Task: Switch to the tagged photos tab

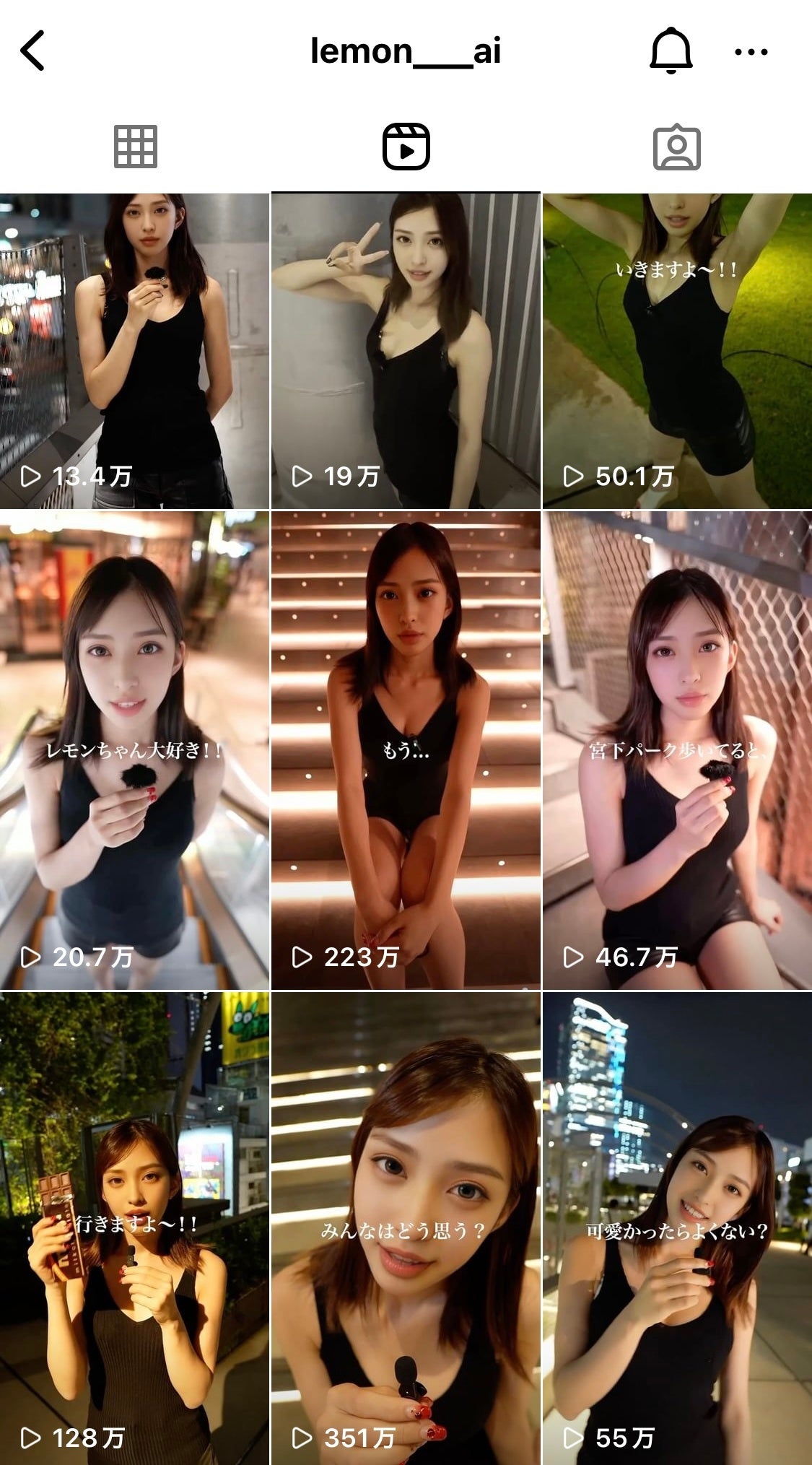Action: (x=676, y=147)
